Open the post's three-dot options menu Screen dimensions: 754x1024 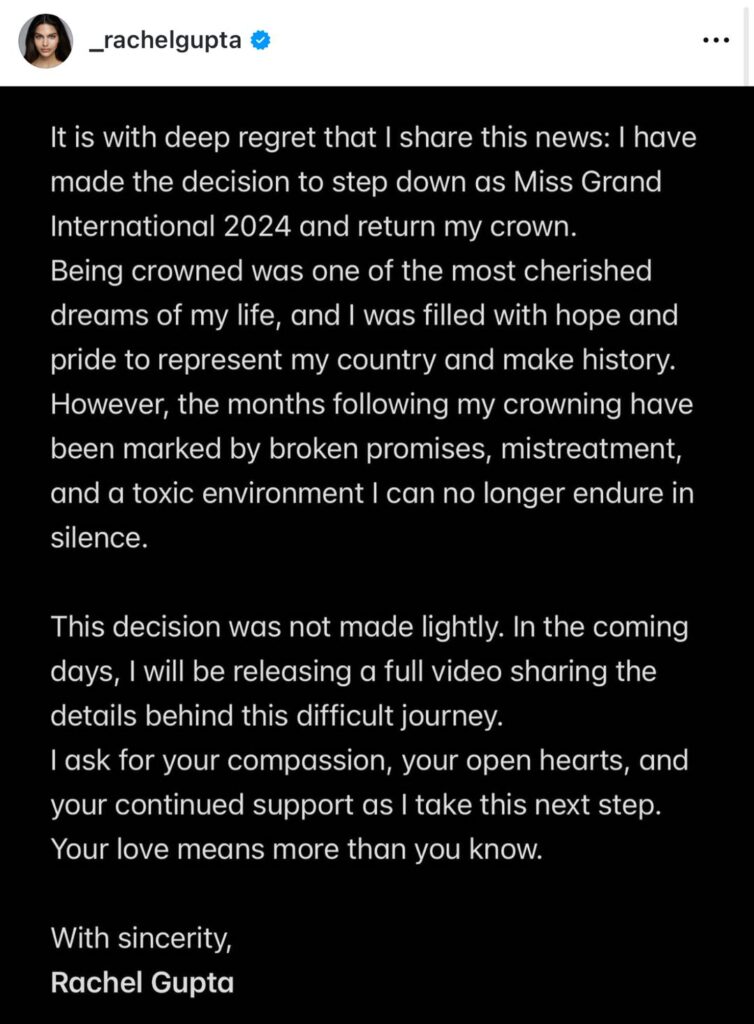716,41
